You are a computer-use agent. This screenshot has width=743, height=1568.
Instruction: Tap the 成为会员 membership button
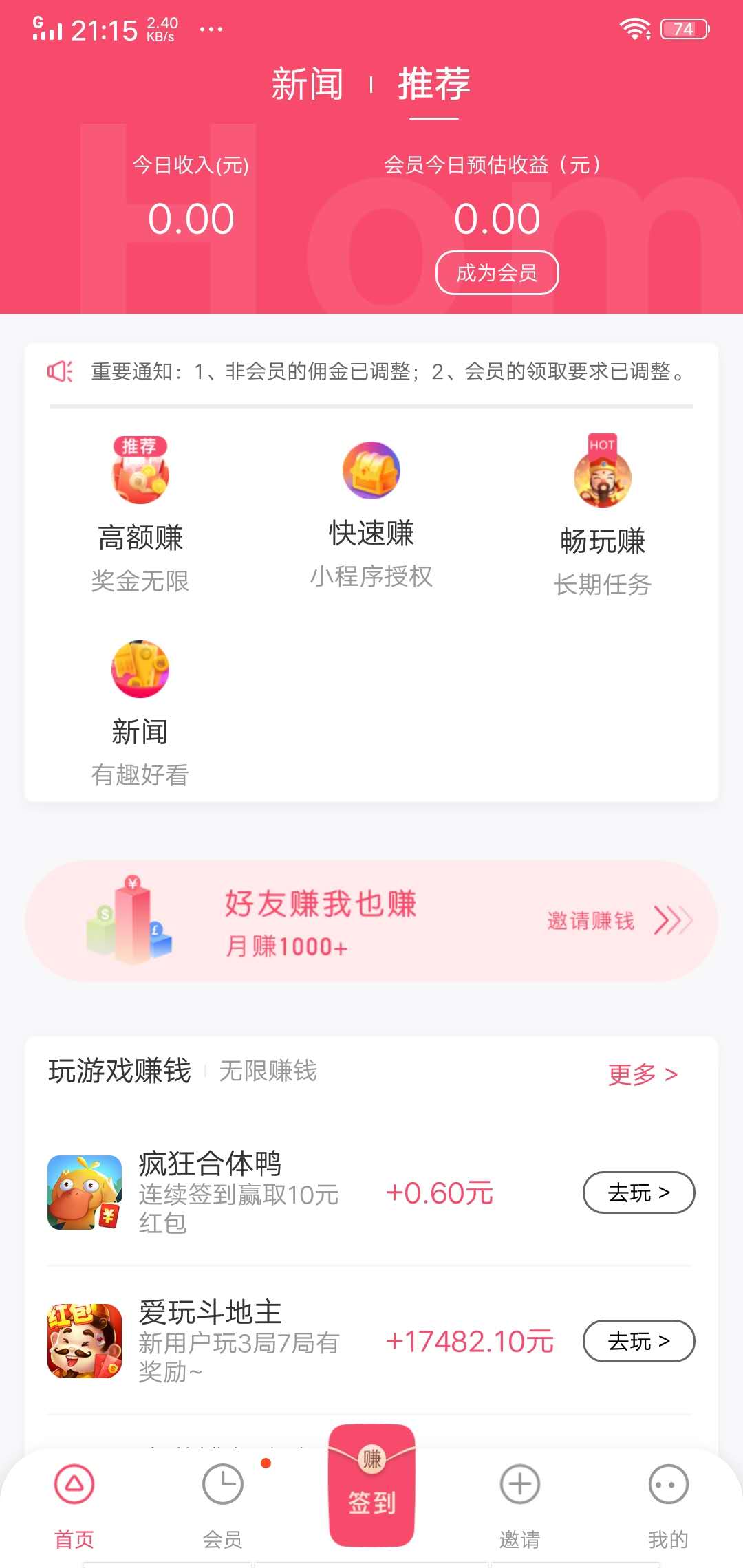click(497, 272)
